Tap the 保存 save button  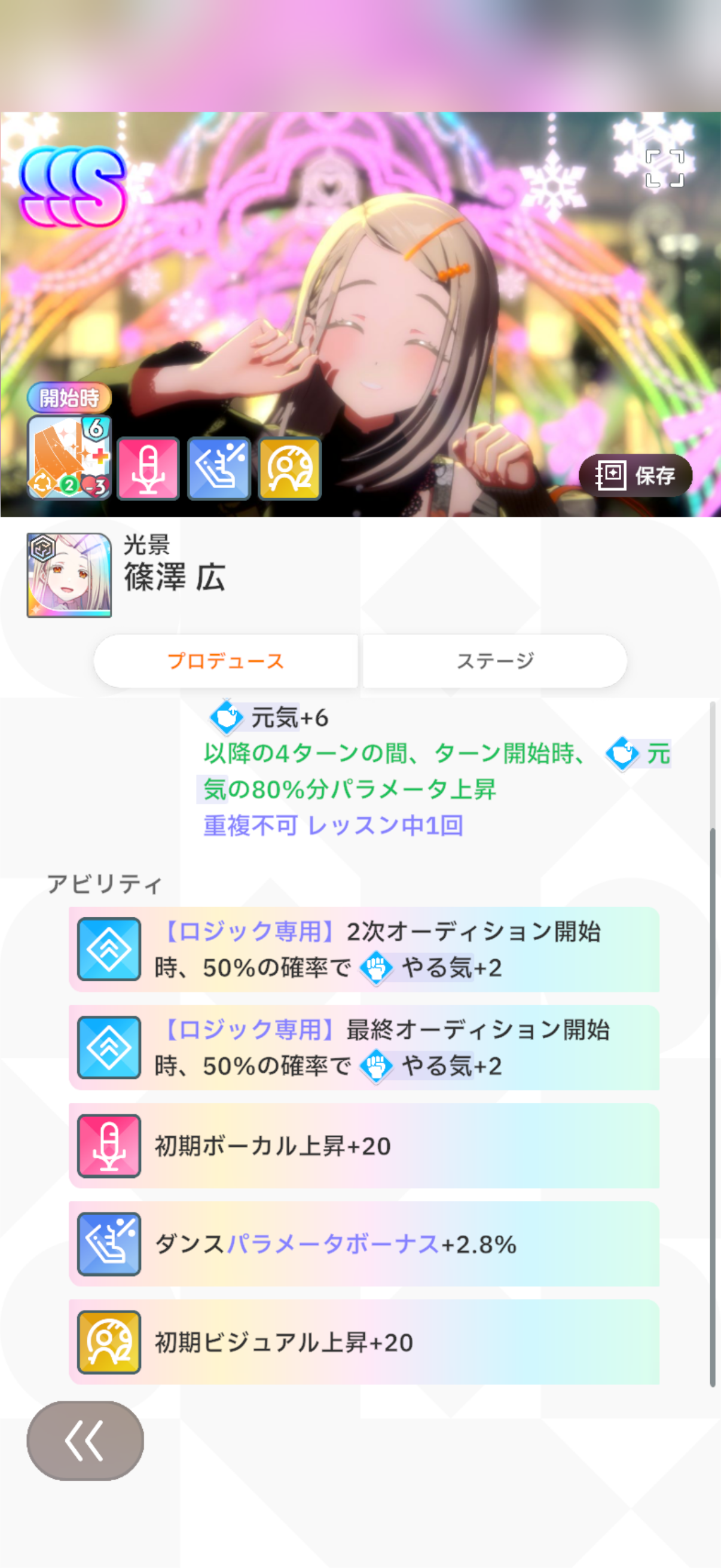tap(636, 475)
